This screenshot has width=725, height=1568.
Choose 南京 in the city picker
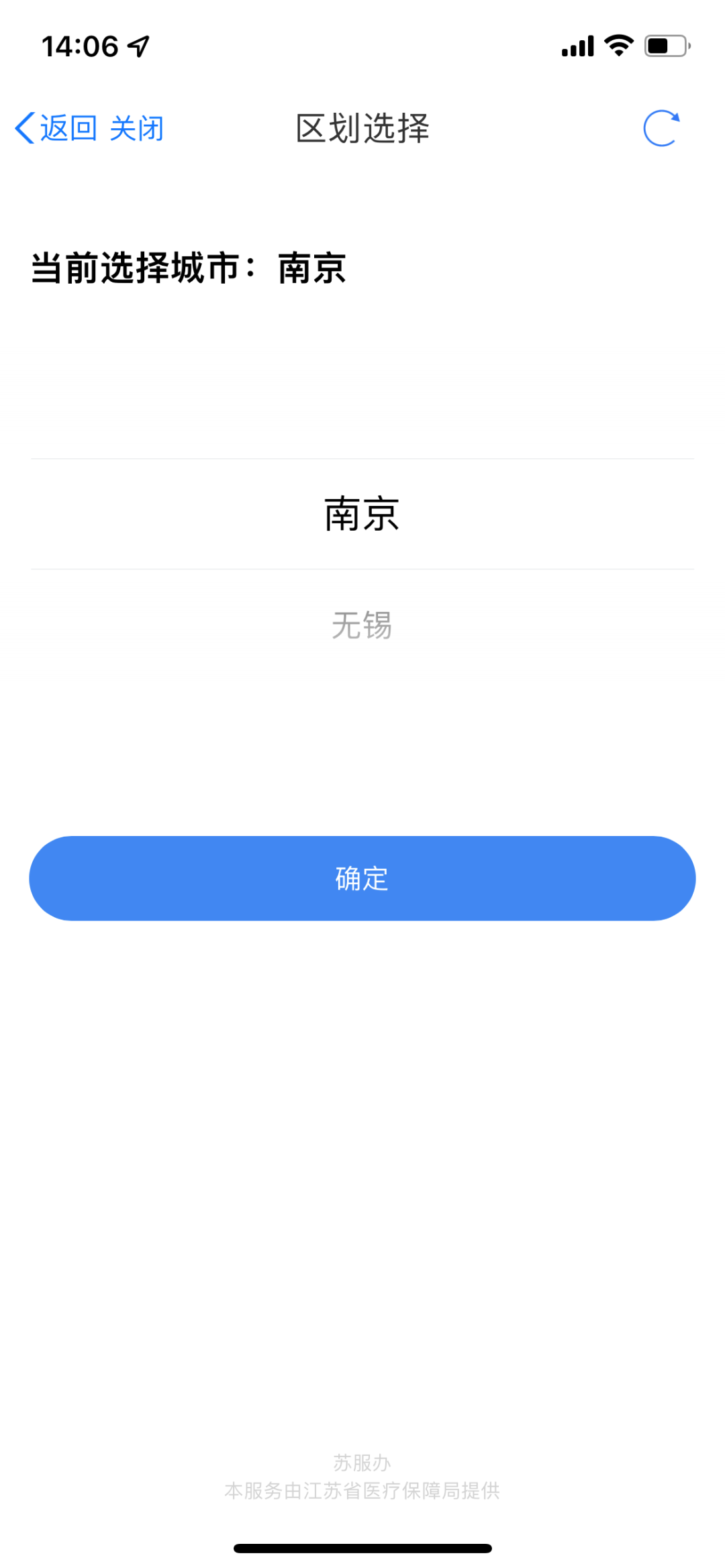(362, 515)
